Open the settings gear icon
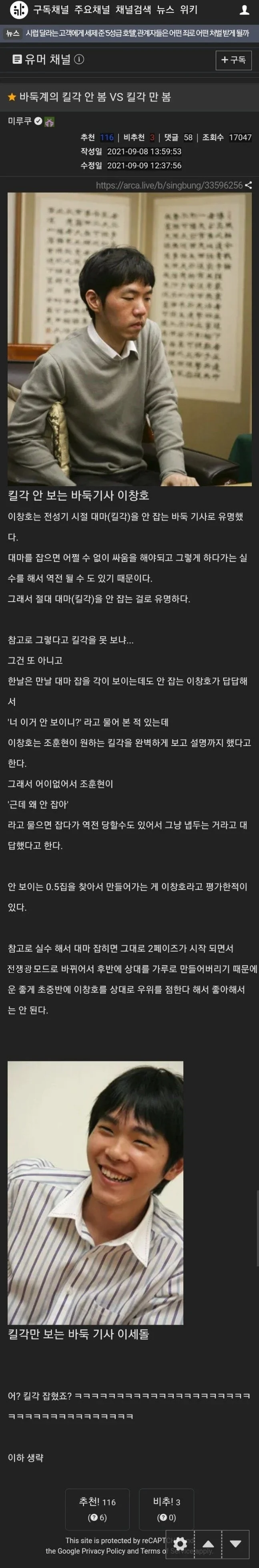This screenshot has height=1568, width=259. pyautogui.click(x=180, y=1543)
